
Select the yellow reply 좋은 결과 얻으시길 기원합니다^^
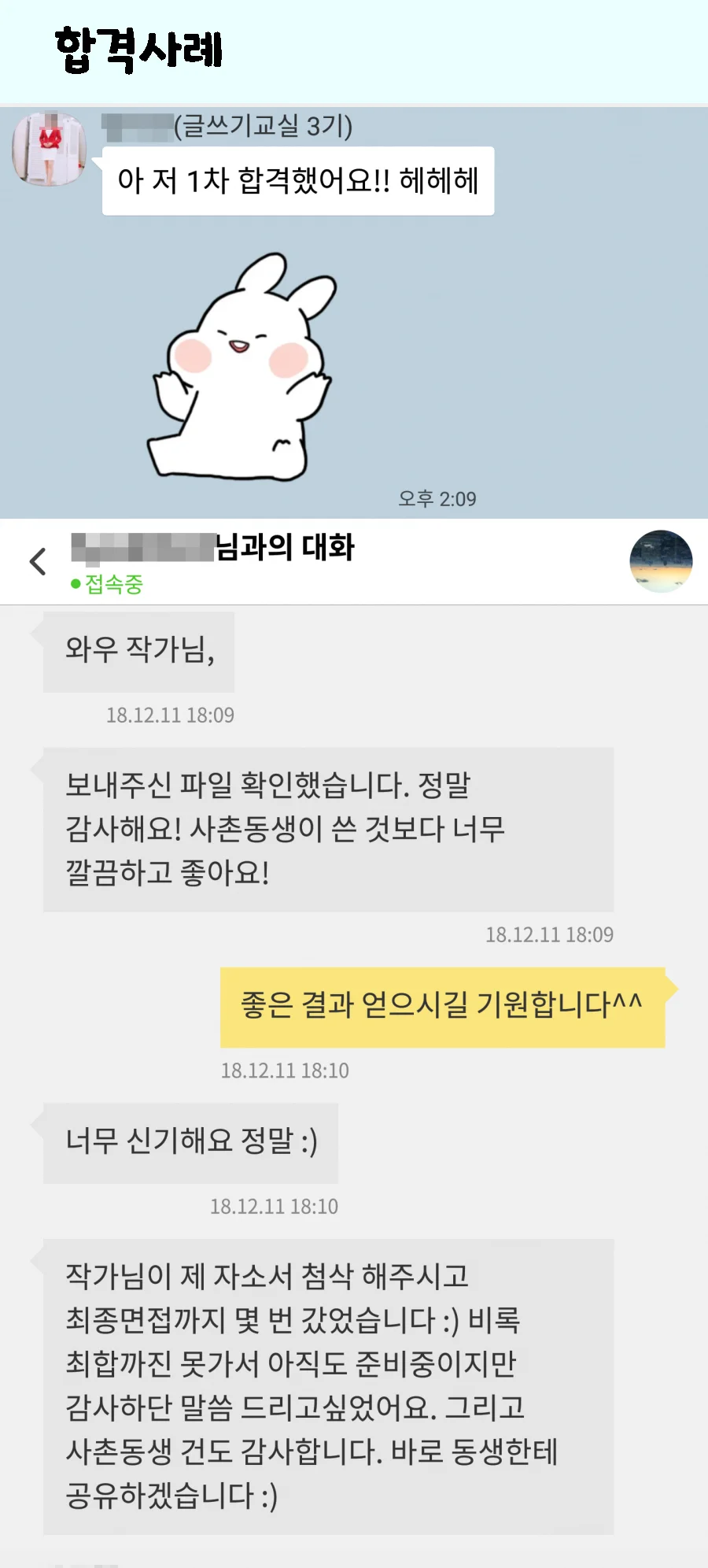point(441,1003)
